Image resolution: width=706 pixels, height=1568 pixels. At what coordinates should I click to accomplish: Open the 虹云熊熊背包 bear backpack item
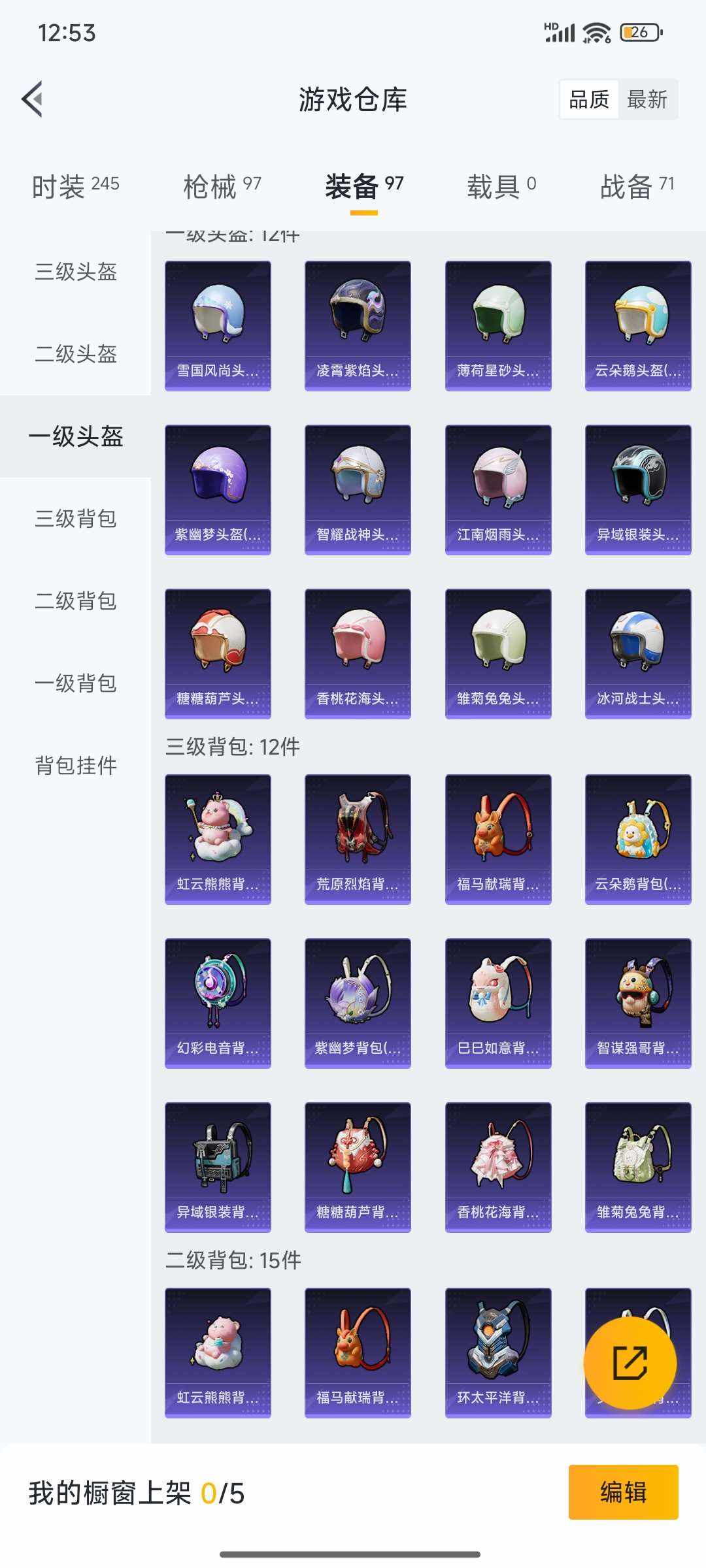coord(217,836)
